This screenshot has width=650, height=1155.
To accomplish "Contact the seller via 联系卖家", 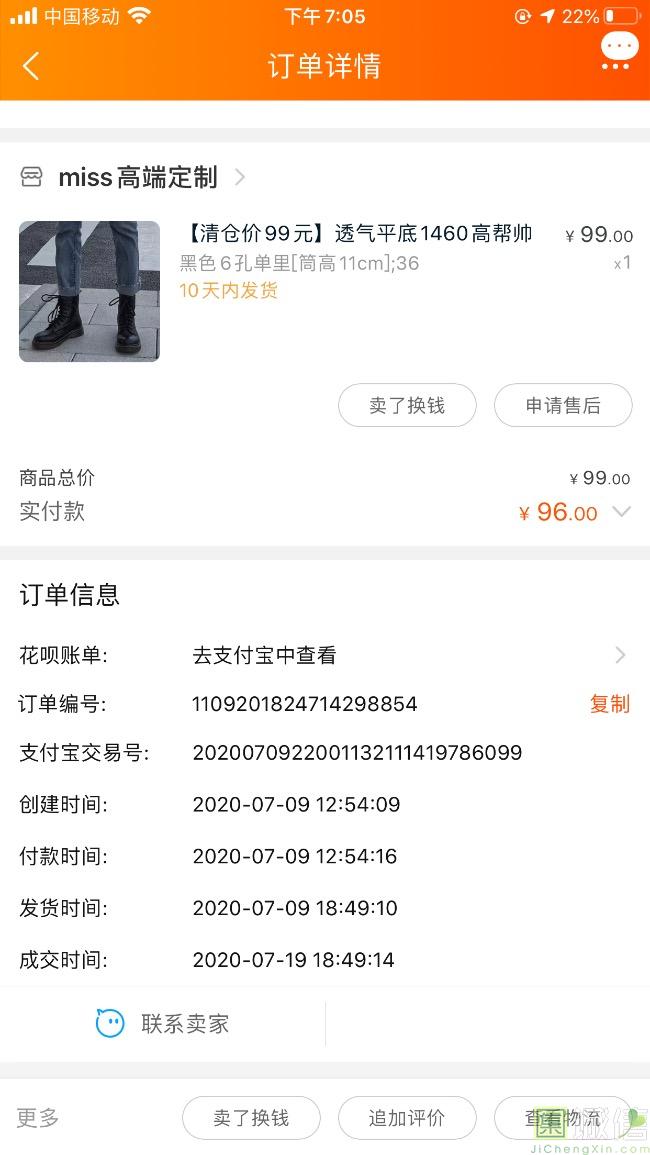I will coord(163,1023).
